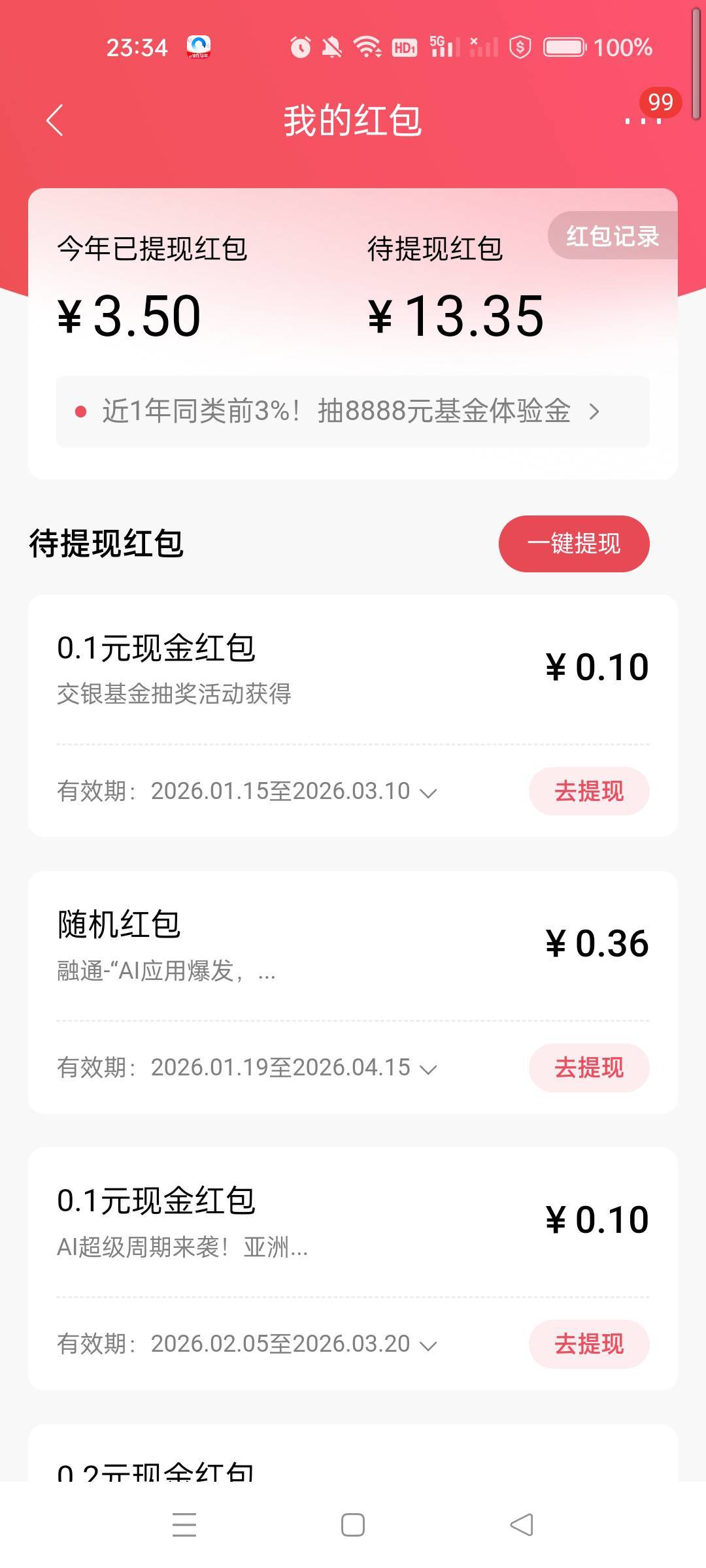Image resolution: width=706 pixels, height=1568 pixels.
Task: Open the system recent apps menu
Action: (x=184, y=1525)
